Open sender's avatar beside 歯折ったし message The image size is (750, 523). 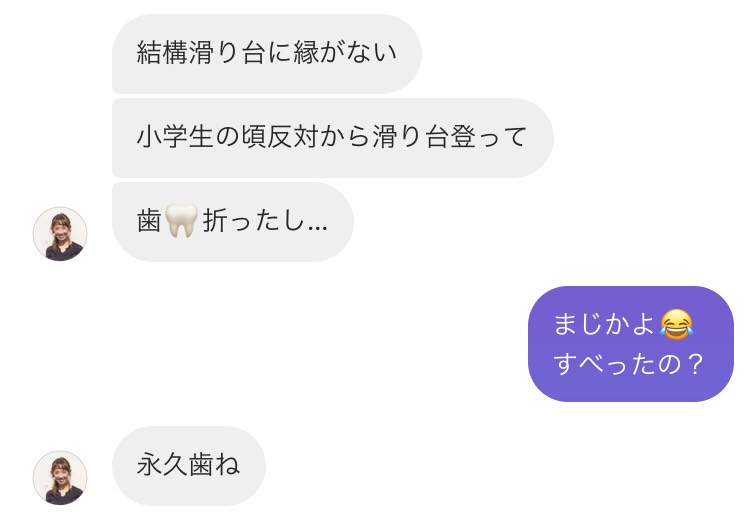[60, 234]
